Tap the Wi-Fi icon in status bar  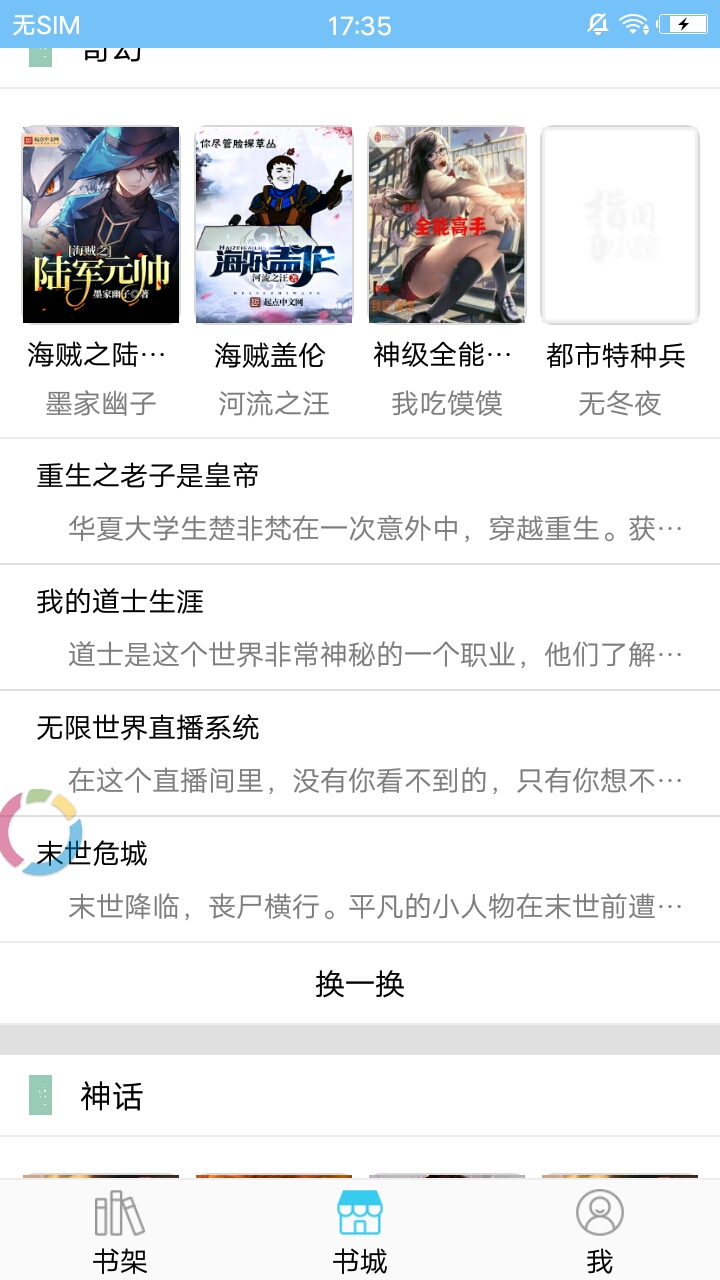[633, 24]
